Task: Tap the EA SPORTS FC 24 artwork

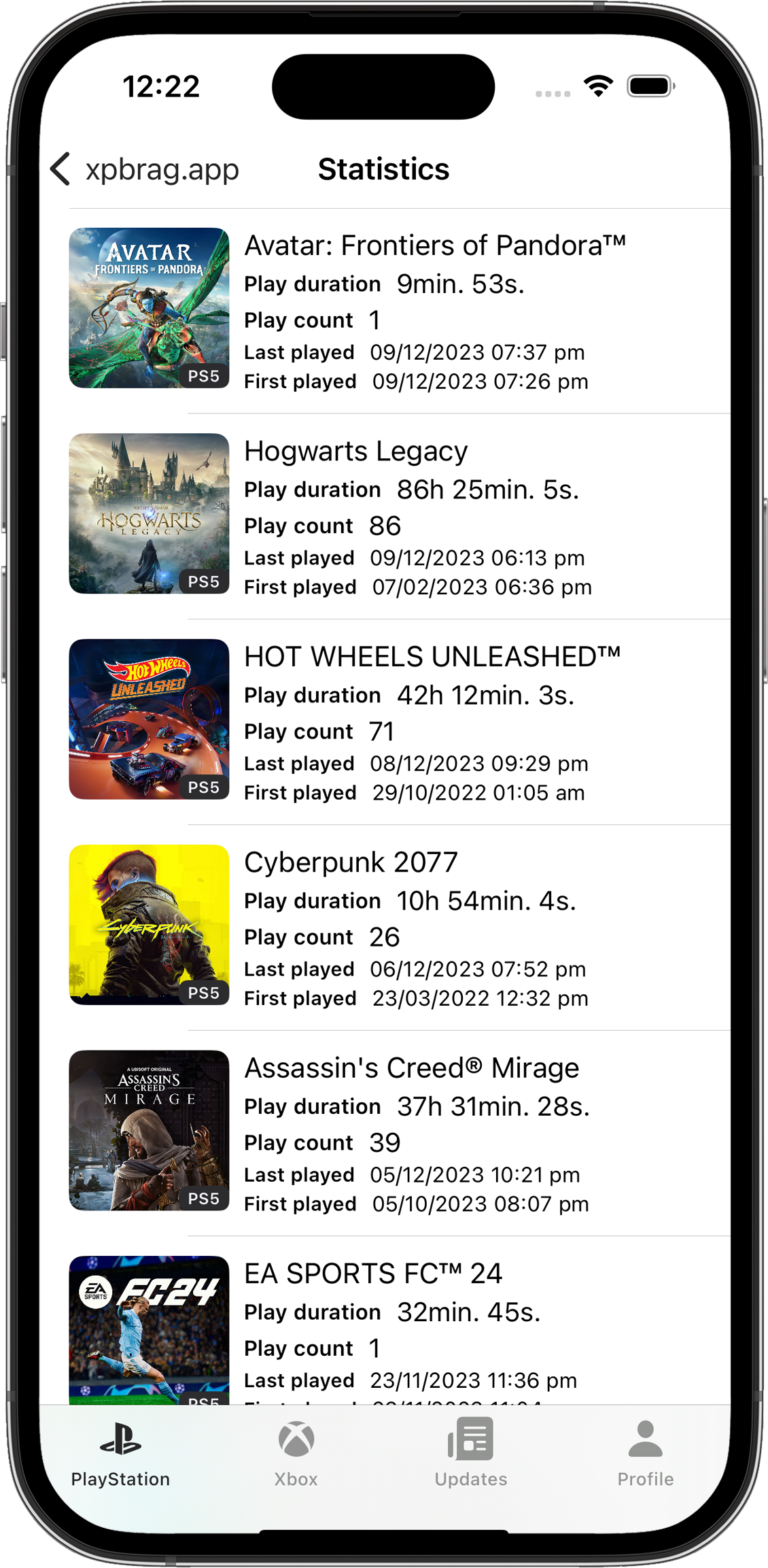Action: click(149, 1326)
